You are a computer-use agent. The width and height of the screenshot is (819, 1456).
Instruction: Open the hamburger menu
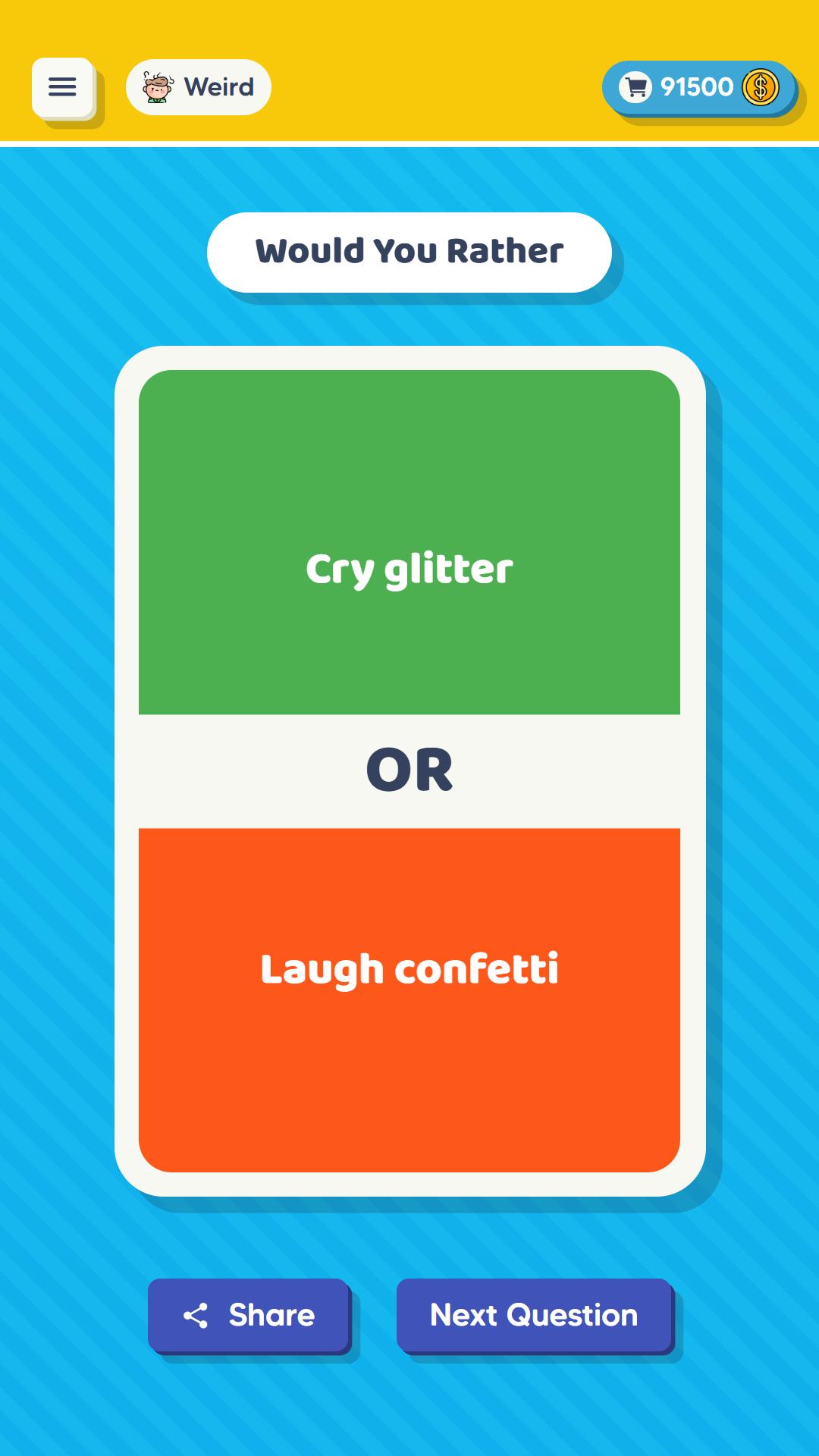62,87
